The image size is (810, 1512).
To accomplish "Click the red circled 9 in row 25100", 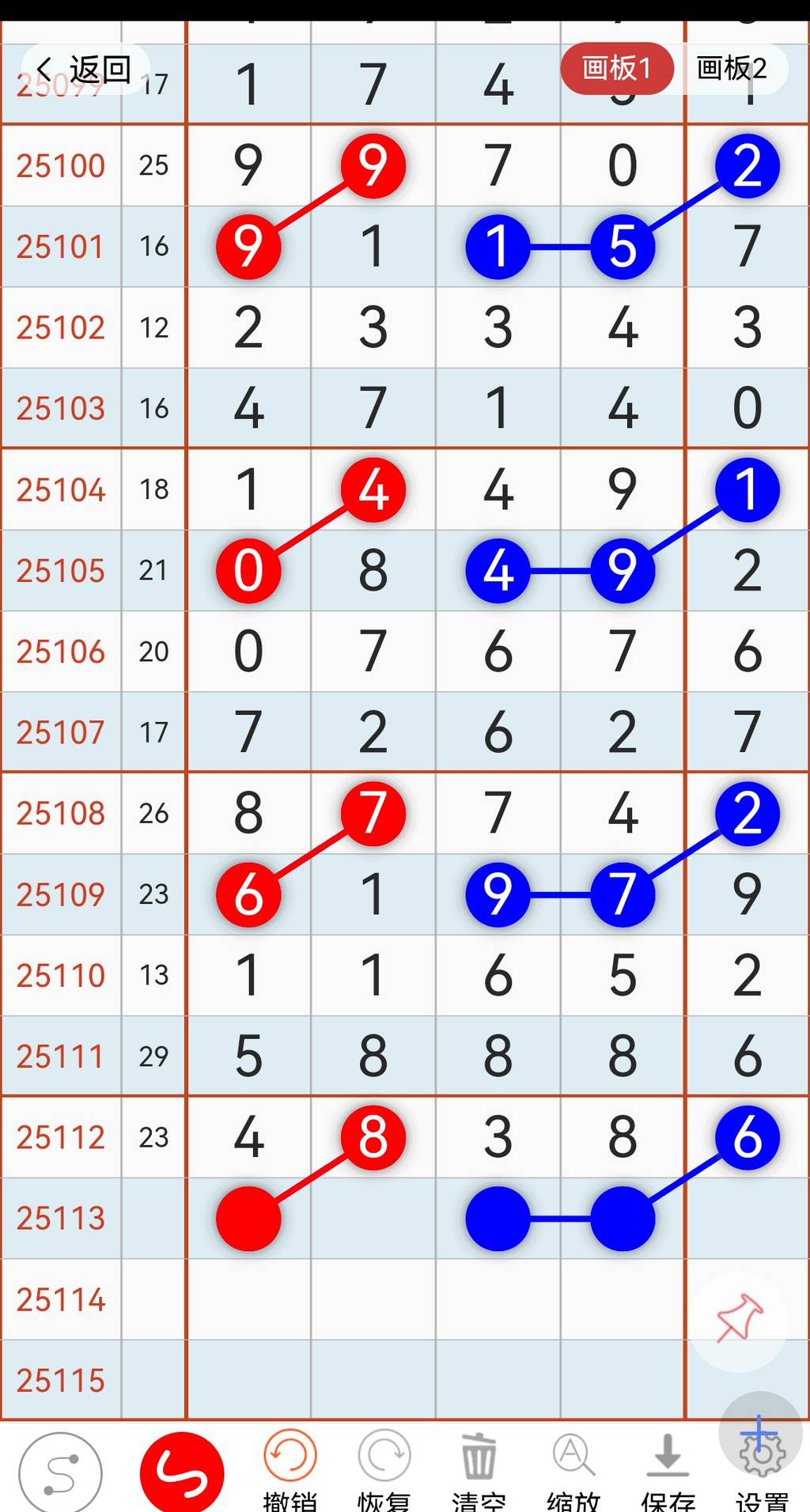I will [x=373, y=165].
